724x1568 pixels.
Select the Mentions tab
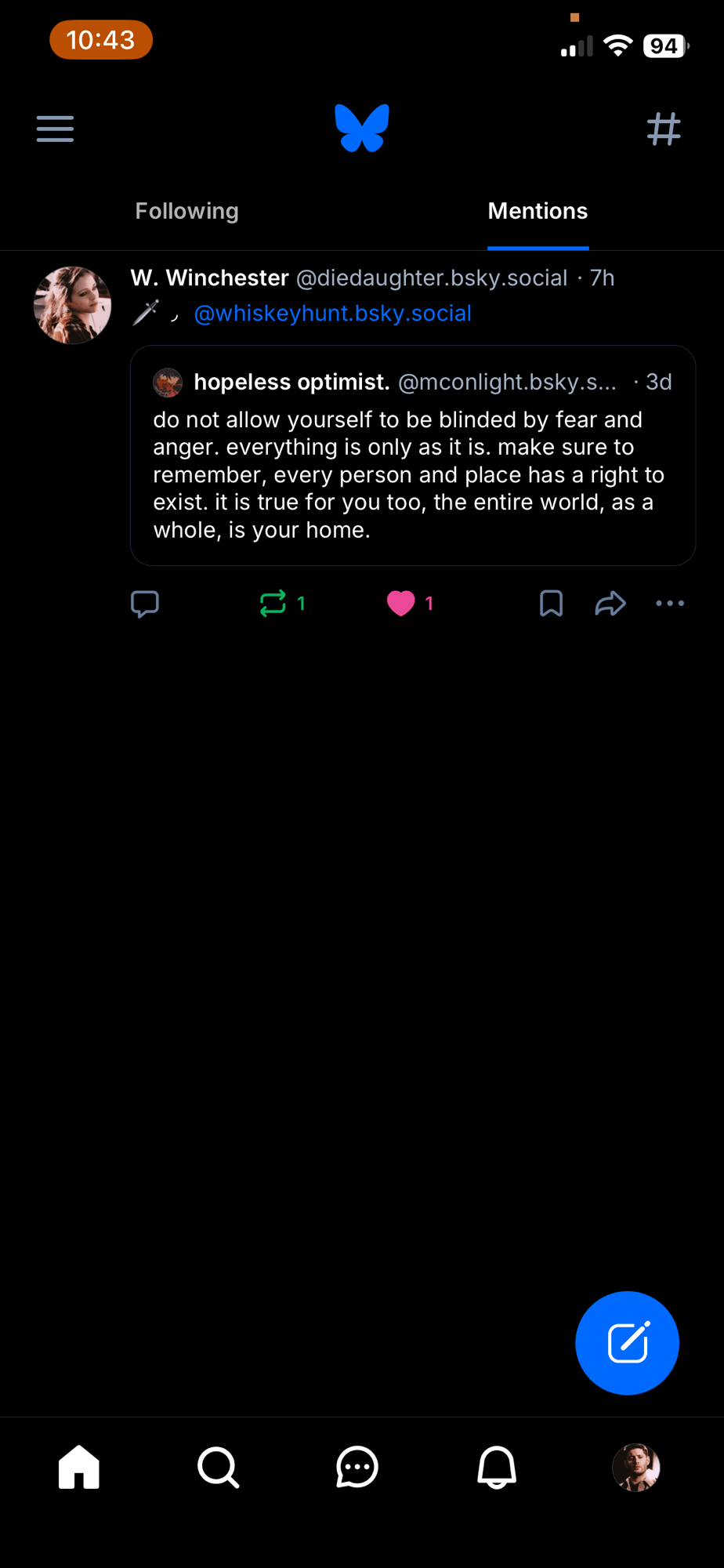538,211
